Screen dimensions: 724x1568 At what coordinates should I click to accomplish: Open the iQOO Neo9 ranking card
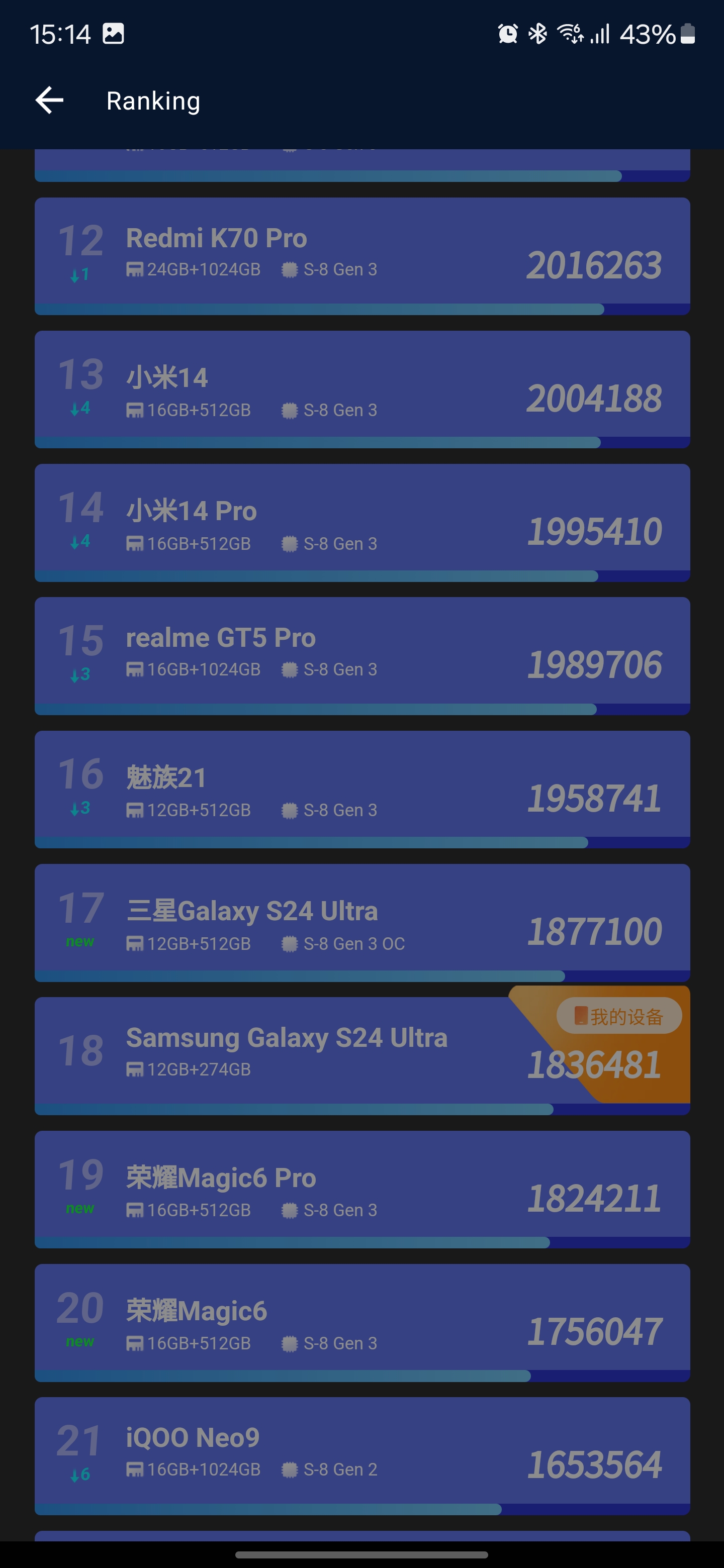click(361, 1455)
